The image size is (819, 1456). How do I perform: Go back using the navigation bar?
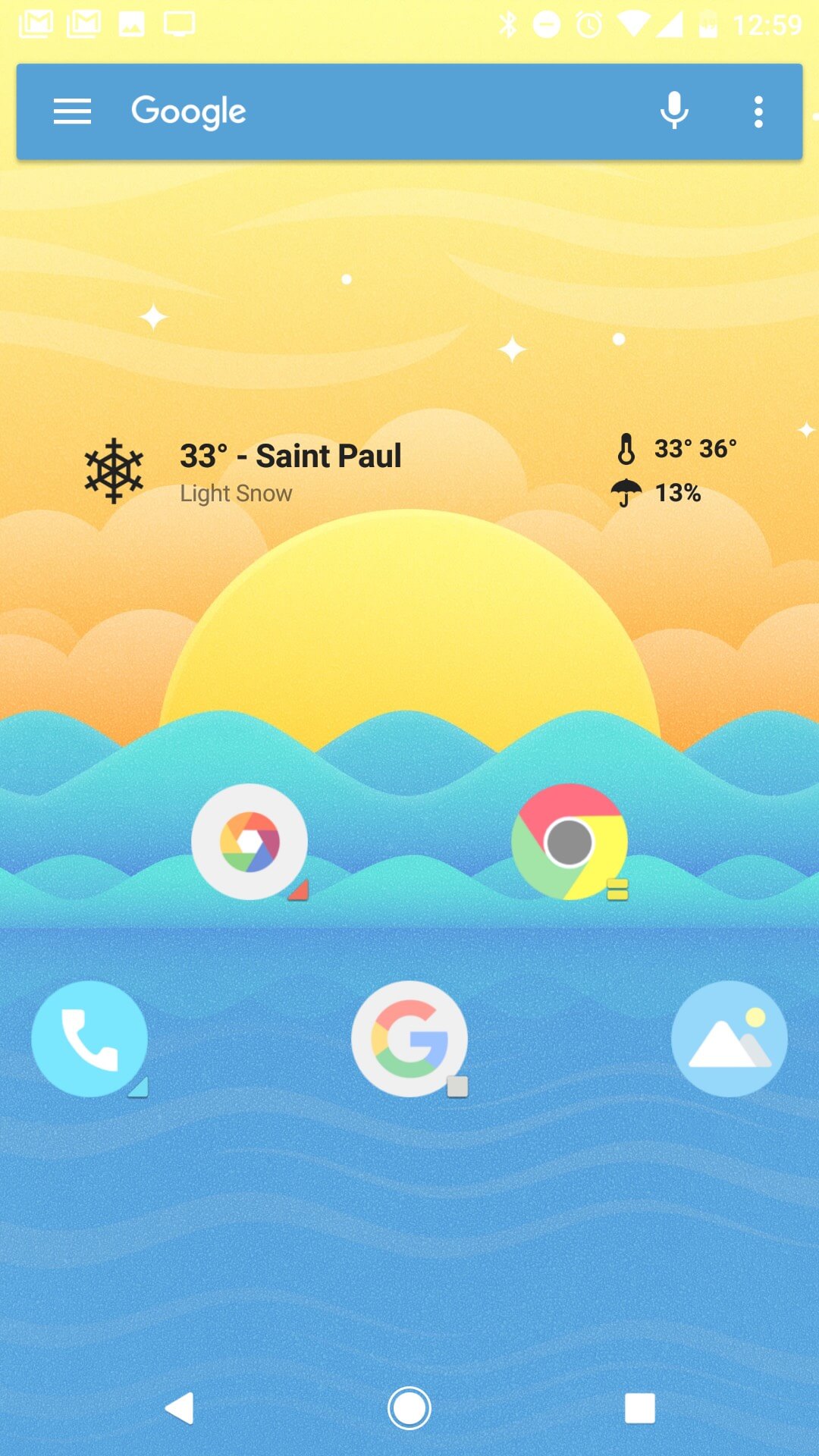click(180, 1408)
